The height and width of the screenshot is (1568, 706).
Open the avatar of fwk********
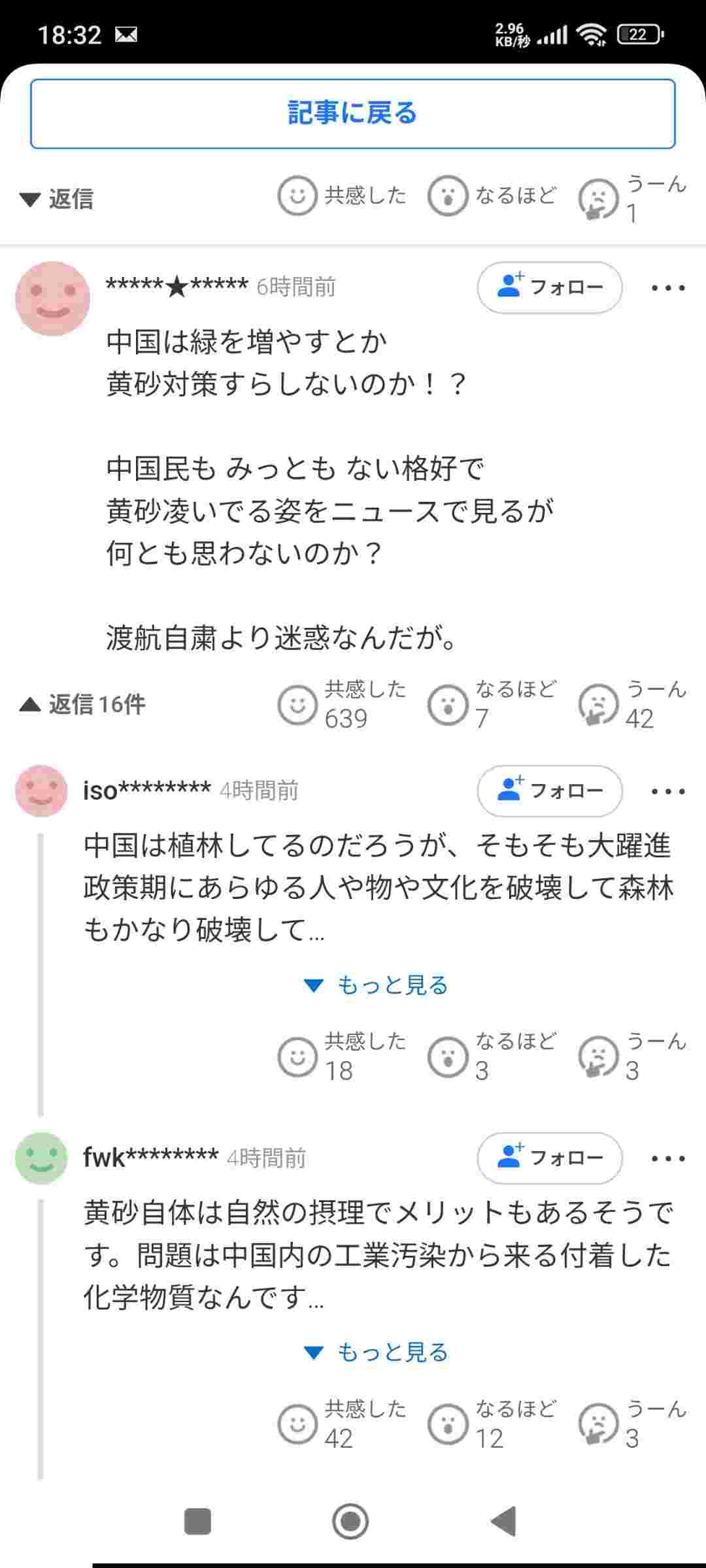(41, 1158)
